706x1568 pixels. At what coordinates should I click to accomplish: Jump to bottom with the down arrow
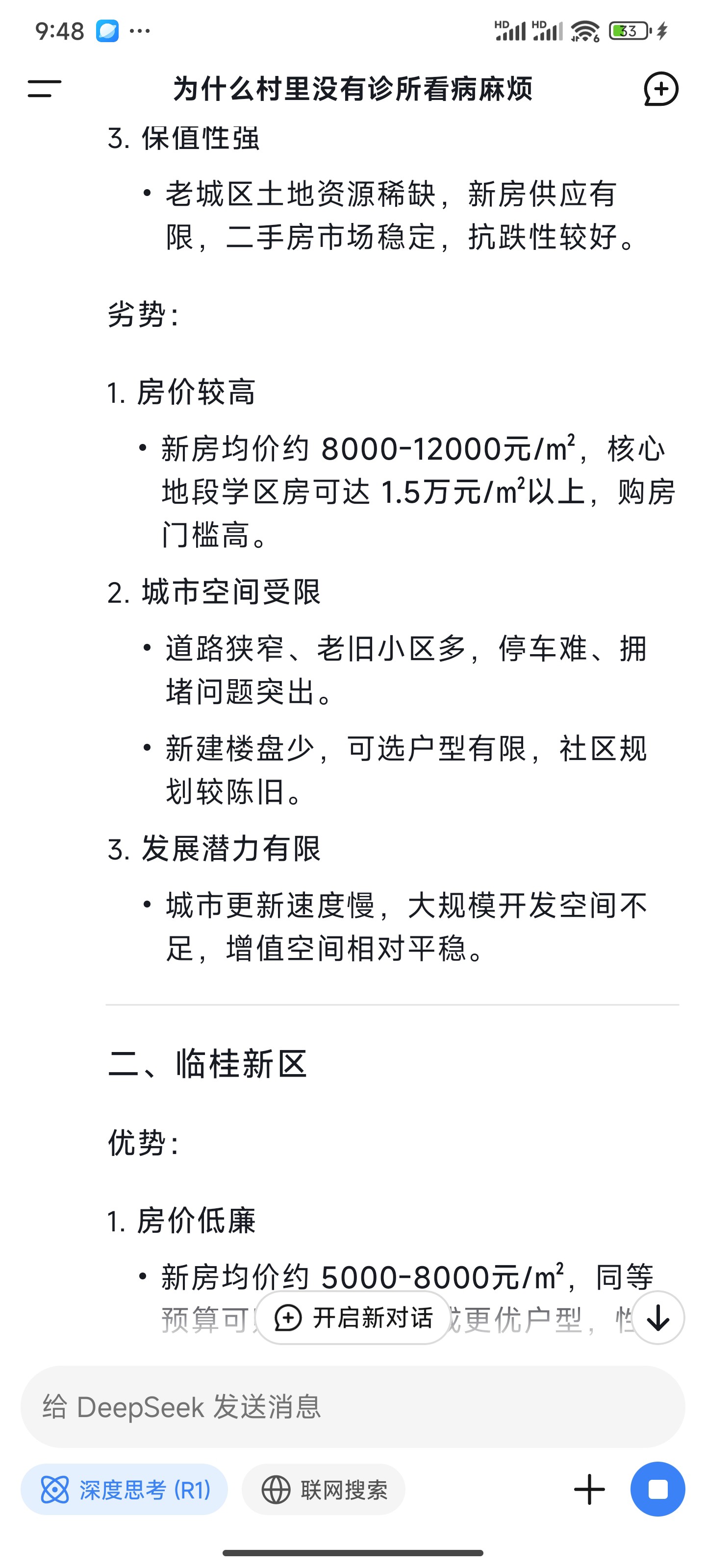click(658, 1317)
